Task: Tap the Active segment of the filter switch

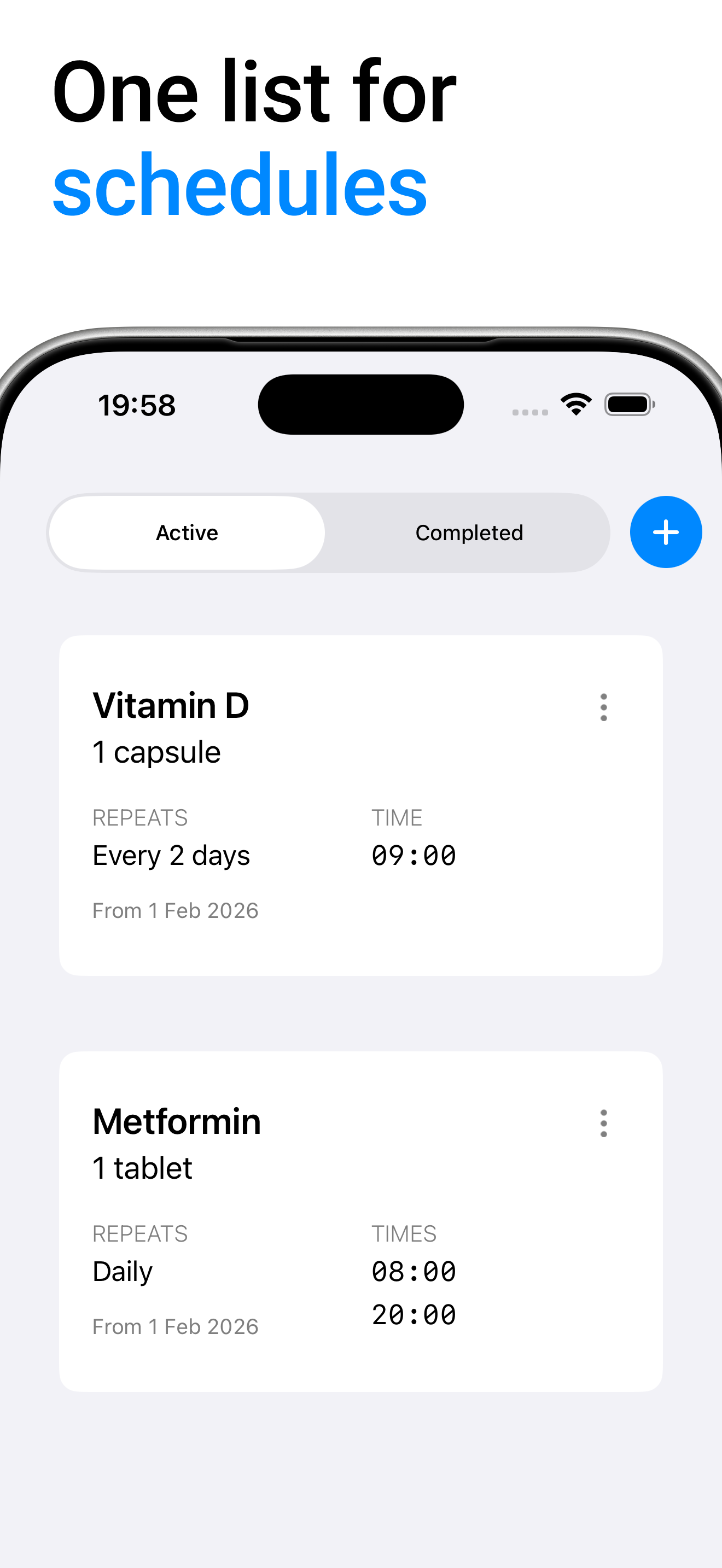Action: [187, 531]
